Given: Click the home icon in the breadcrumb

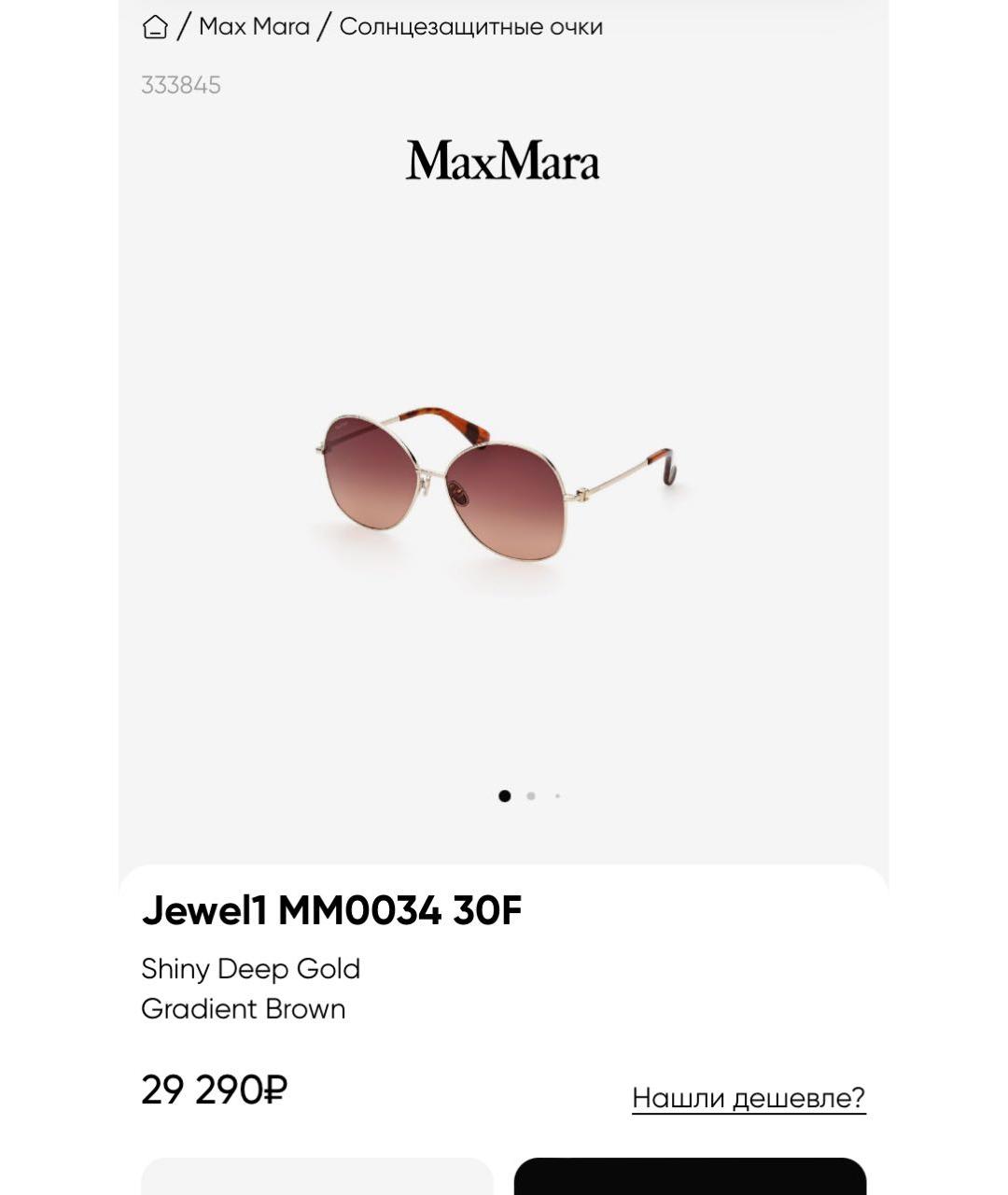Looking at the screenshot, I should (x=155, y=26).
